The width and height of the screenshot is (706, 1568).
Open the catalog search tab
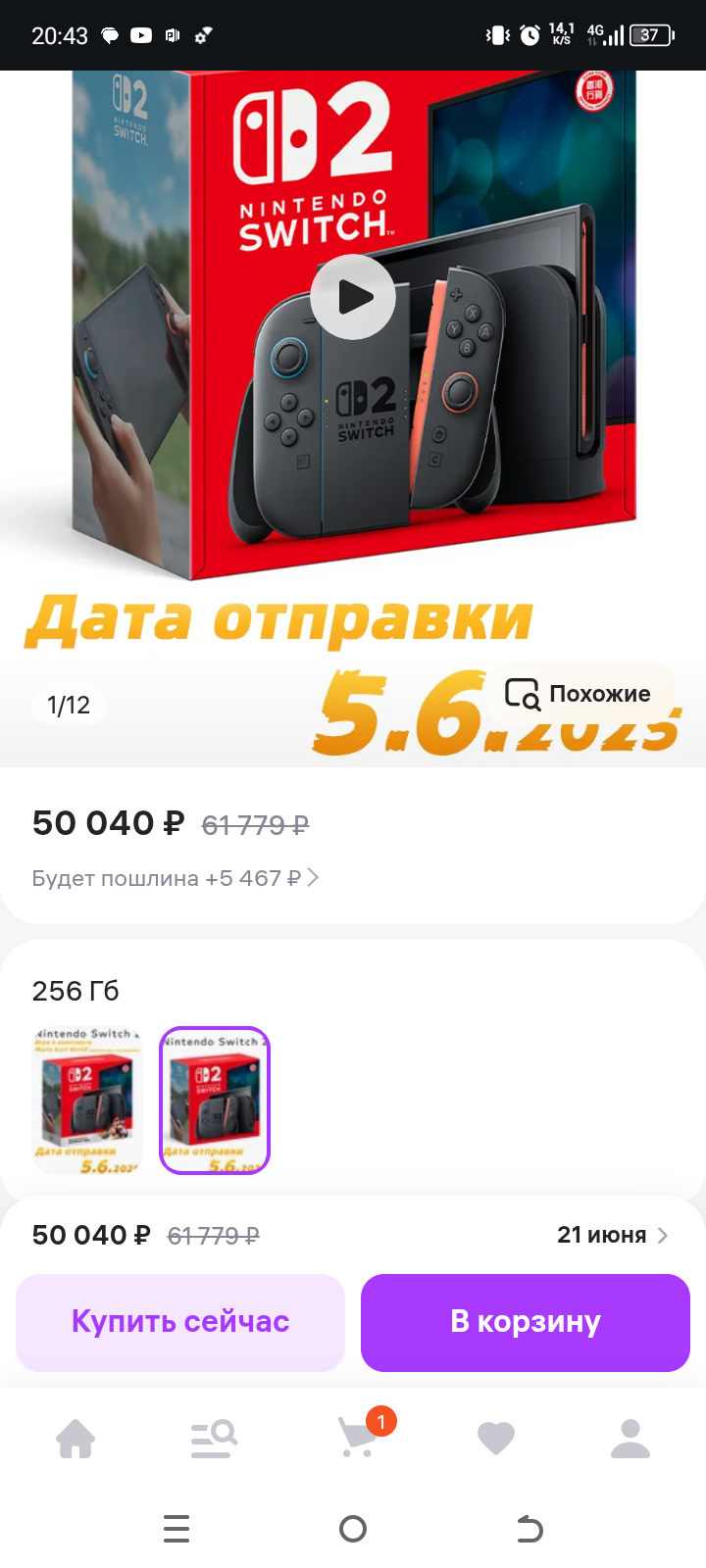coord(214,1439)
